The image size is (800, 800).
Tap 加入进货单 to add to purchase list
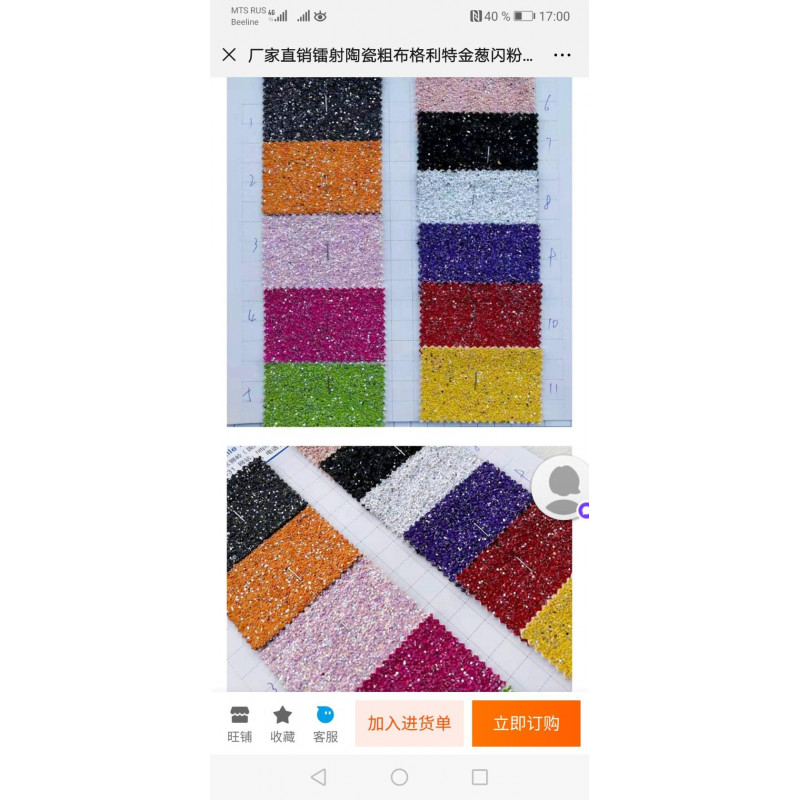coord(409,723)
